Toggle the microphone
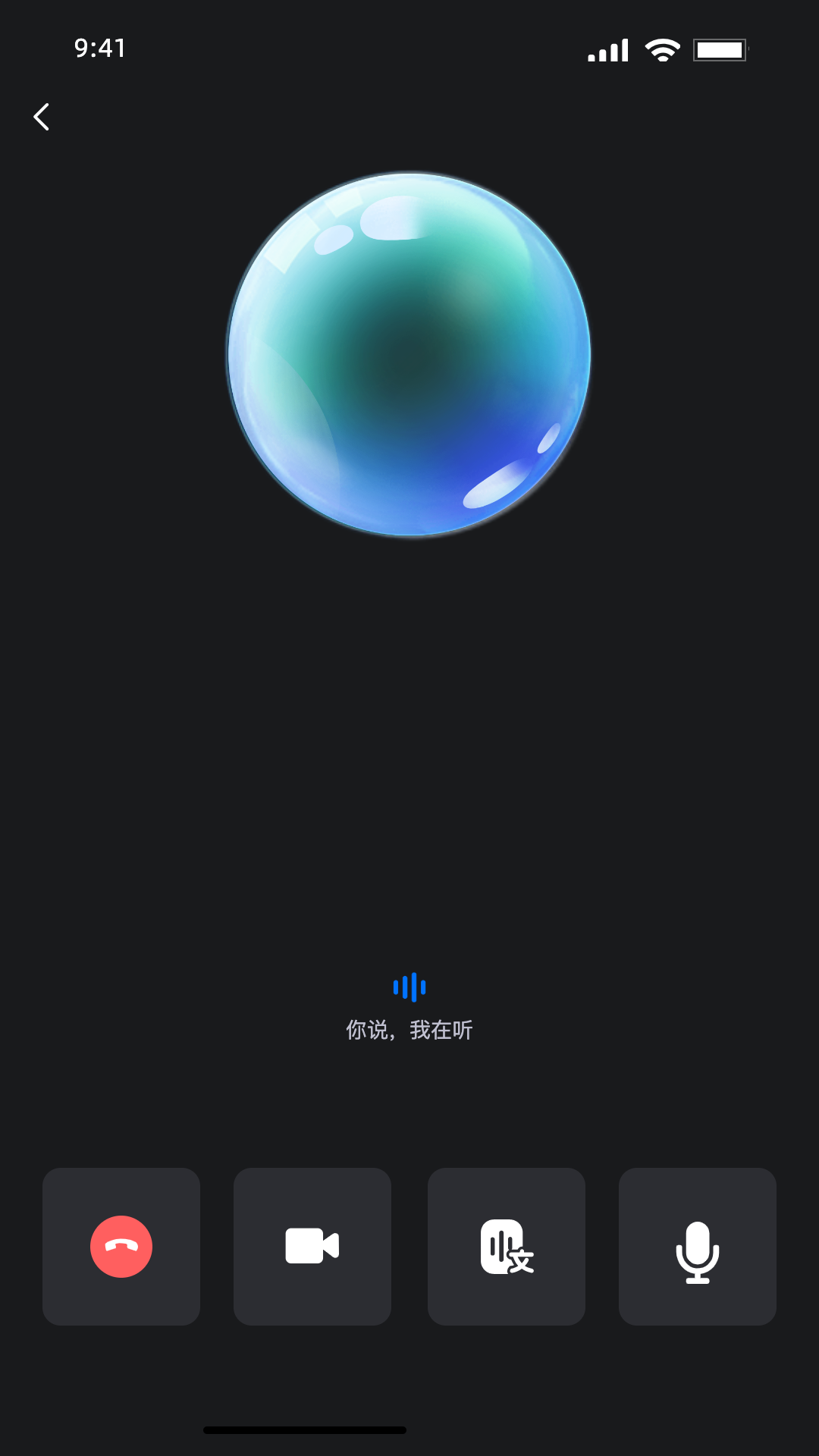Viewport: 819px width, 1456px height. click(x=698, y=1247)
